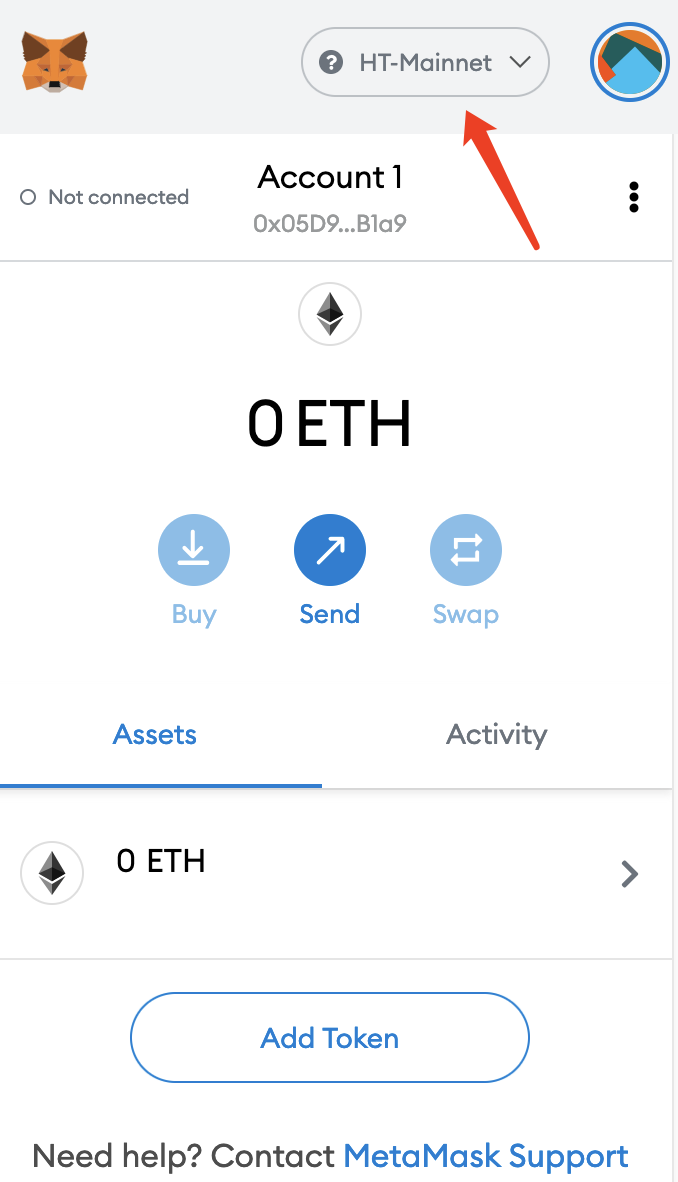The height and width of the screenshot is (1182, 678).
Task: Switch to the Activity tab
Action: click(x=496, y=734)
